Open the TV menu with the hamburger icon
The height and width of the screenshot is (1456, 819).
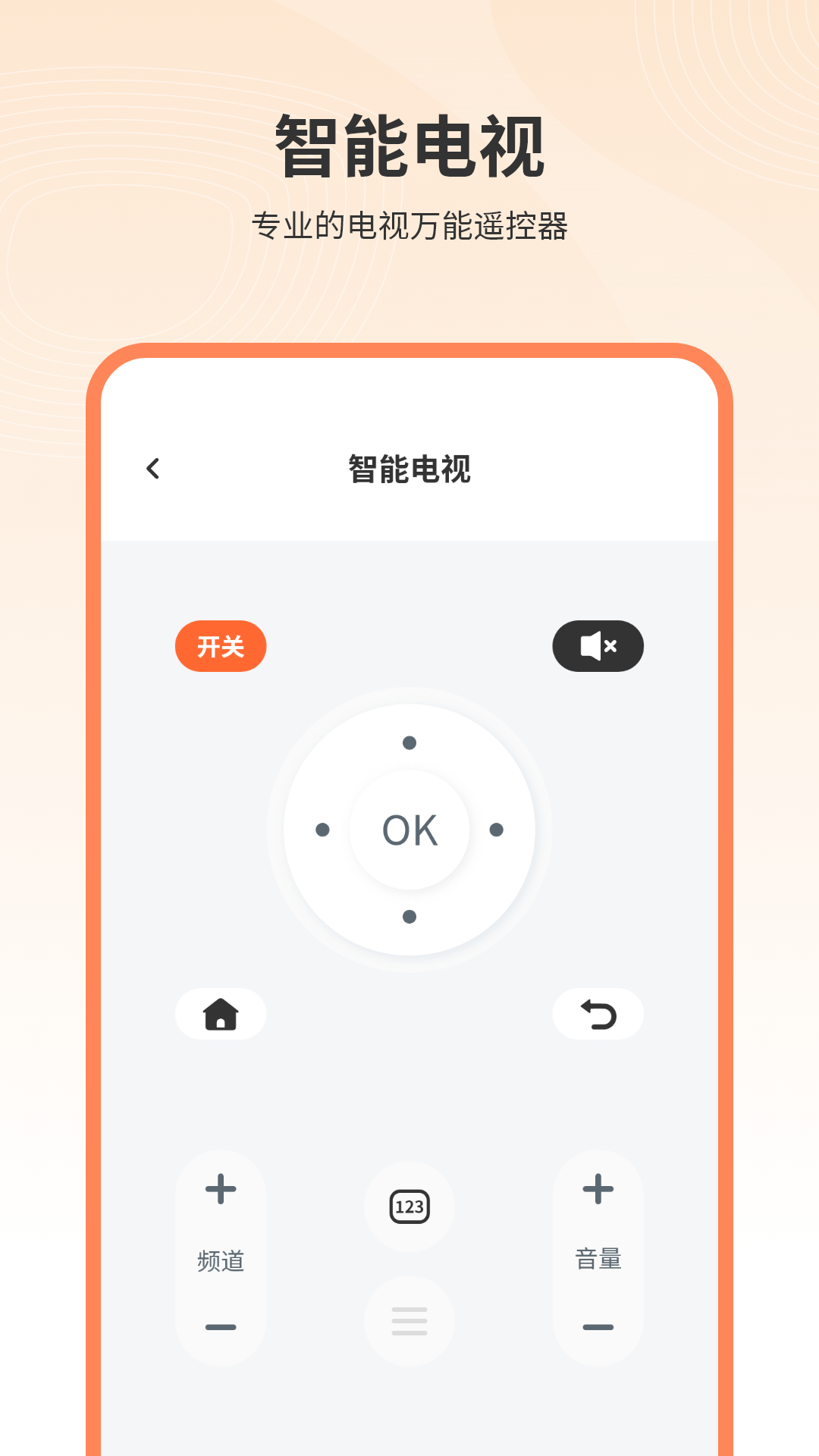409,1321
